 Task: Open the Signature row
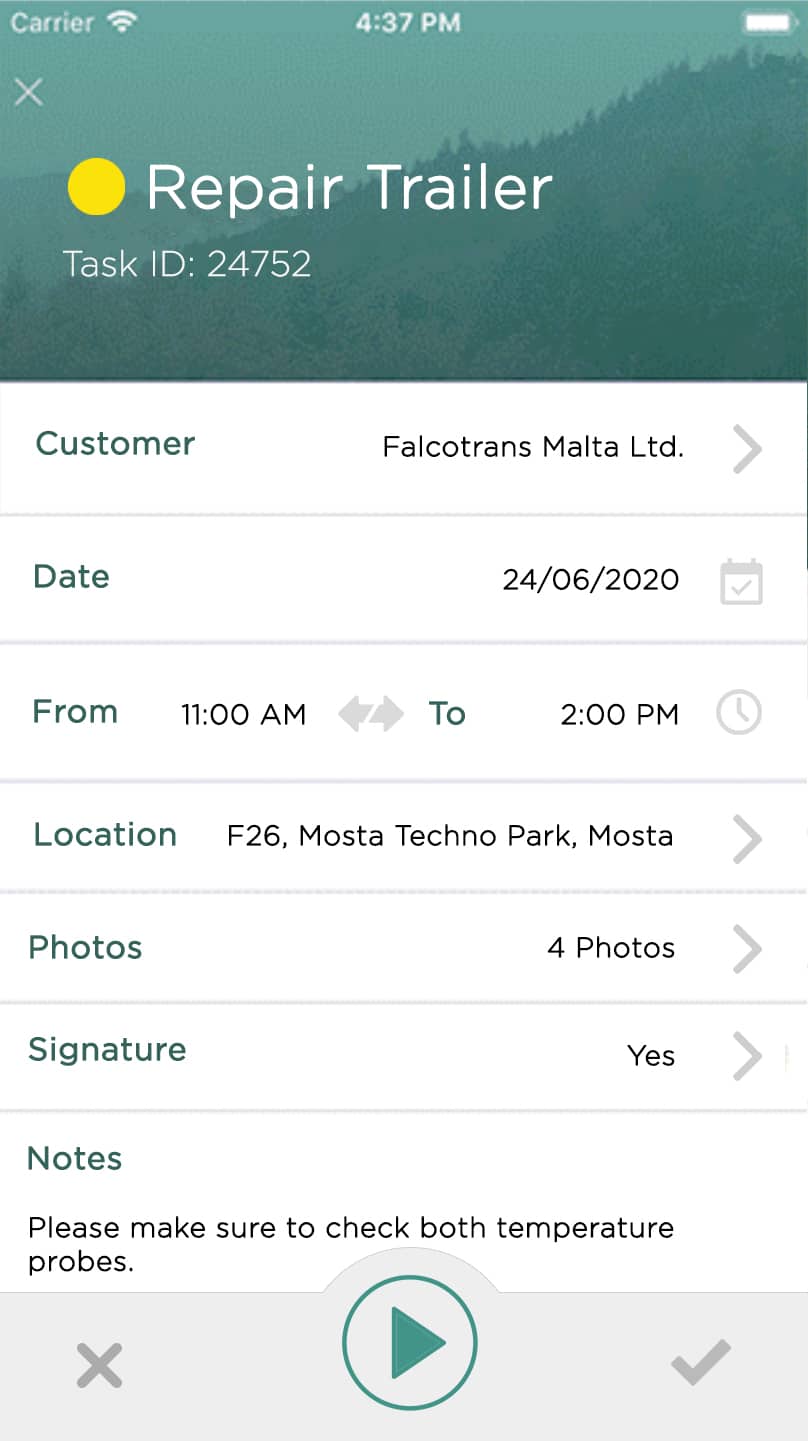pyautogui.click(x=404, y=1056)
